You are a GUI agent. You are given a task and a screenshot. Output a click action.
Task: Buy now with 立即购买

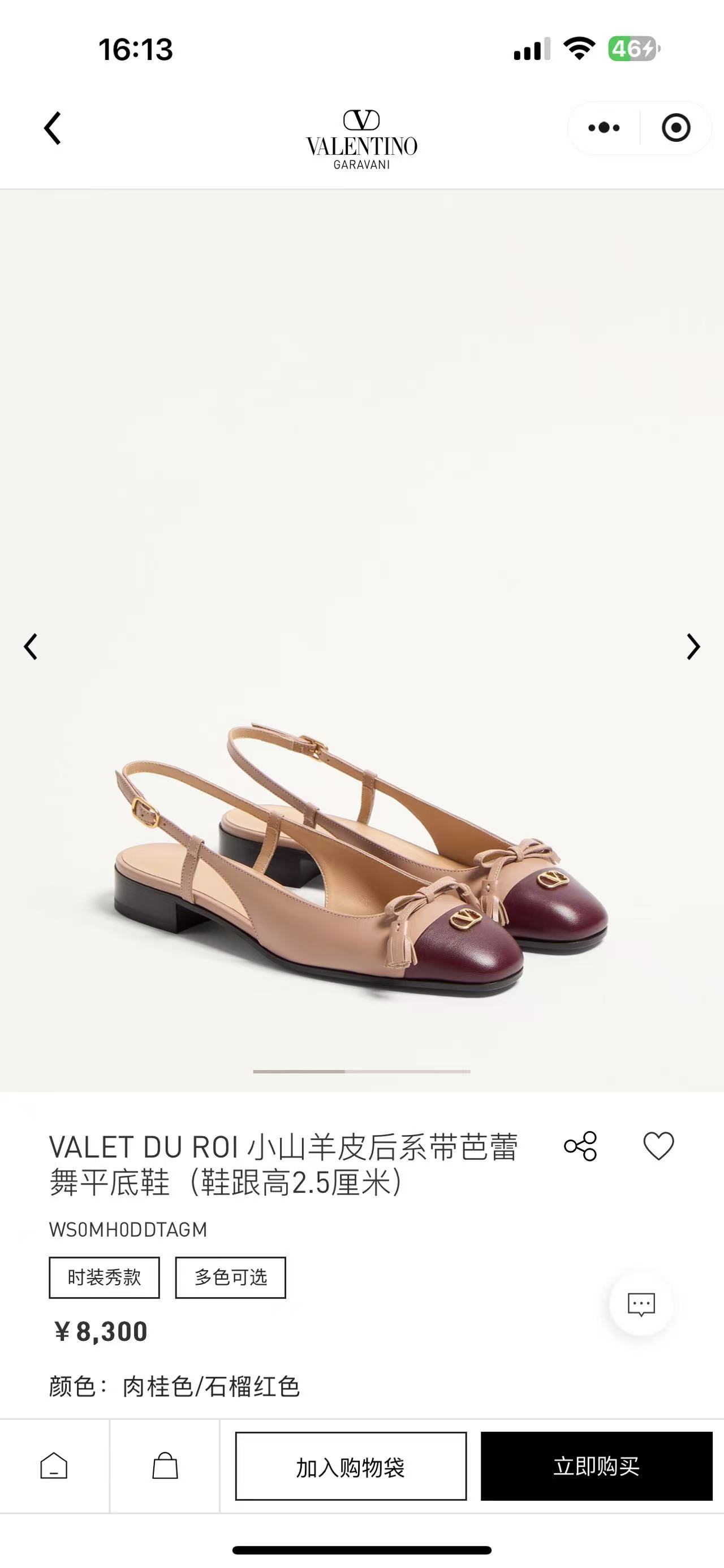pyautogui.click(x=596, y=1466)
